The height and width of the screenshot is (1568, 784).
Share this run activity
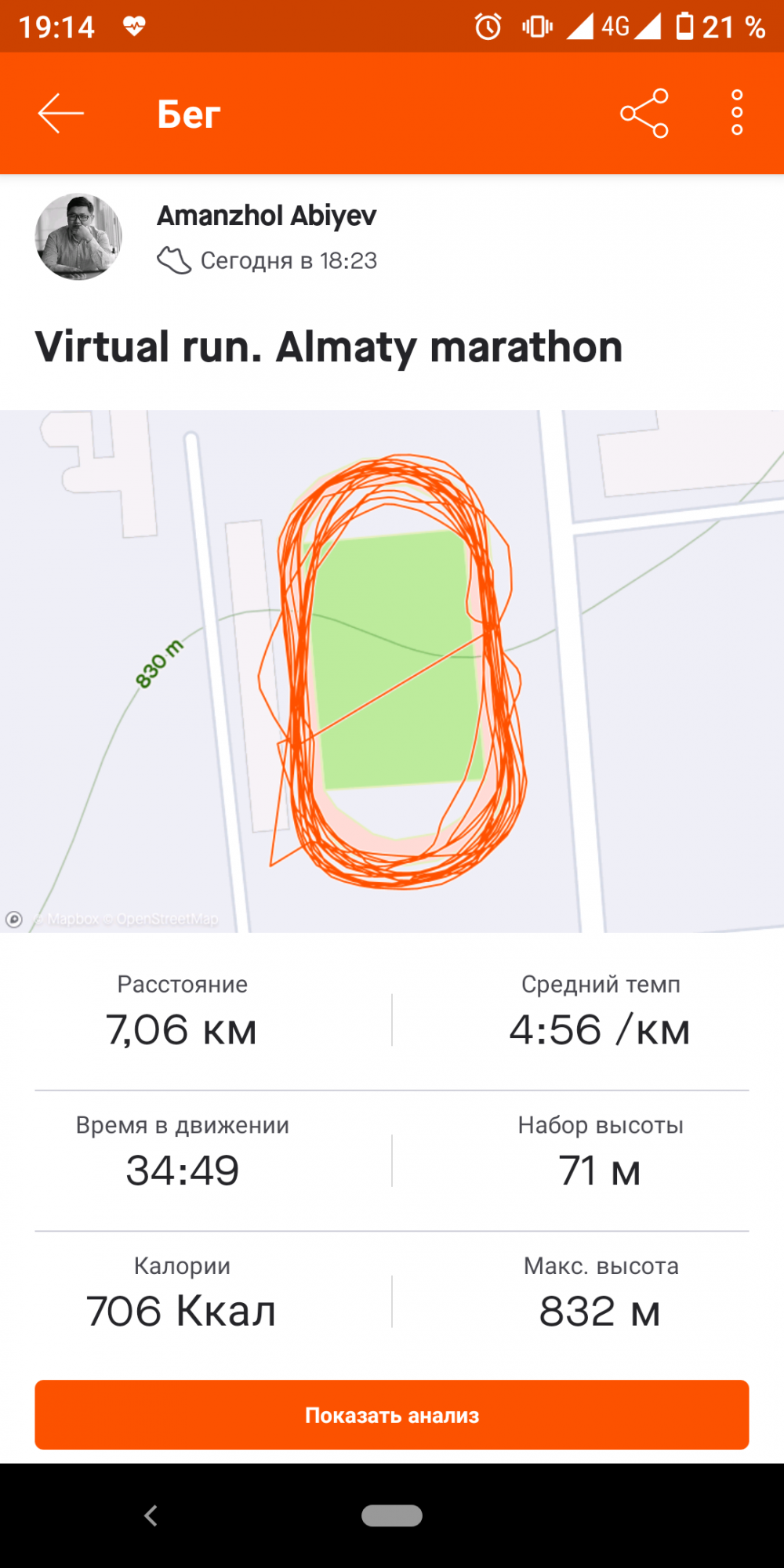[644, 114]
